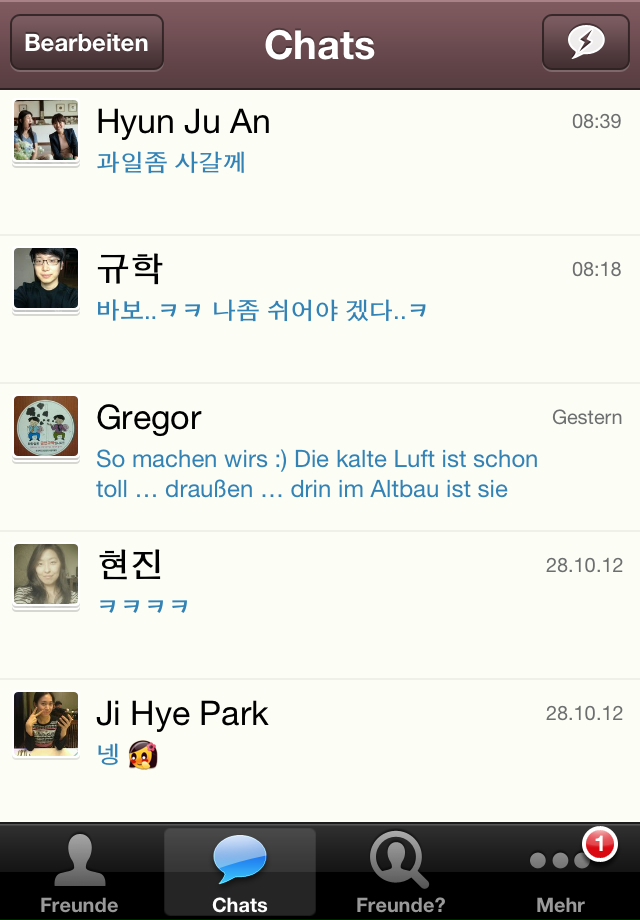Tap the Bearbeiten button
Image resolution: width=640 pixels, height=920 pixels.
click(87, 43)
